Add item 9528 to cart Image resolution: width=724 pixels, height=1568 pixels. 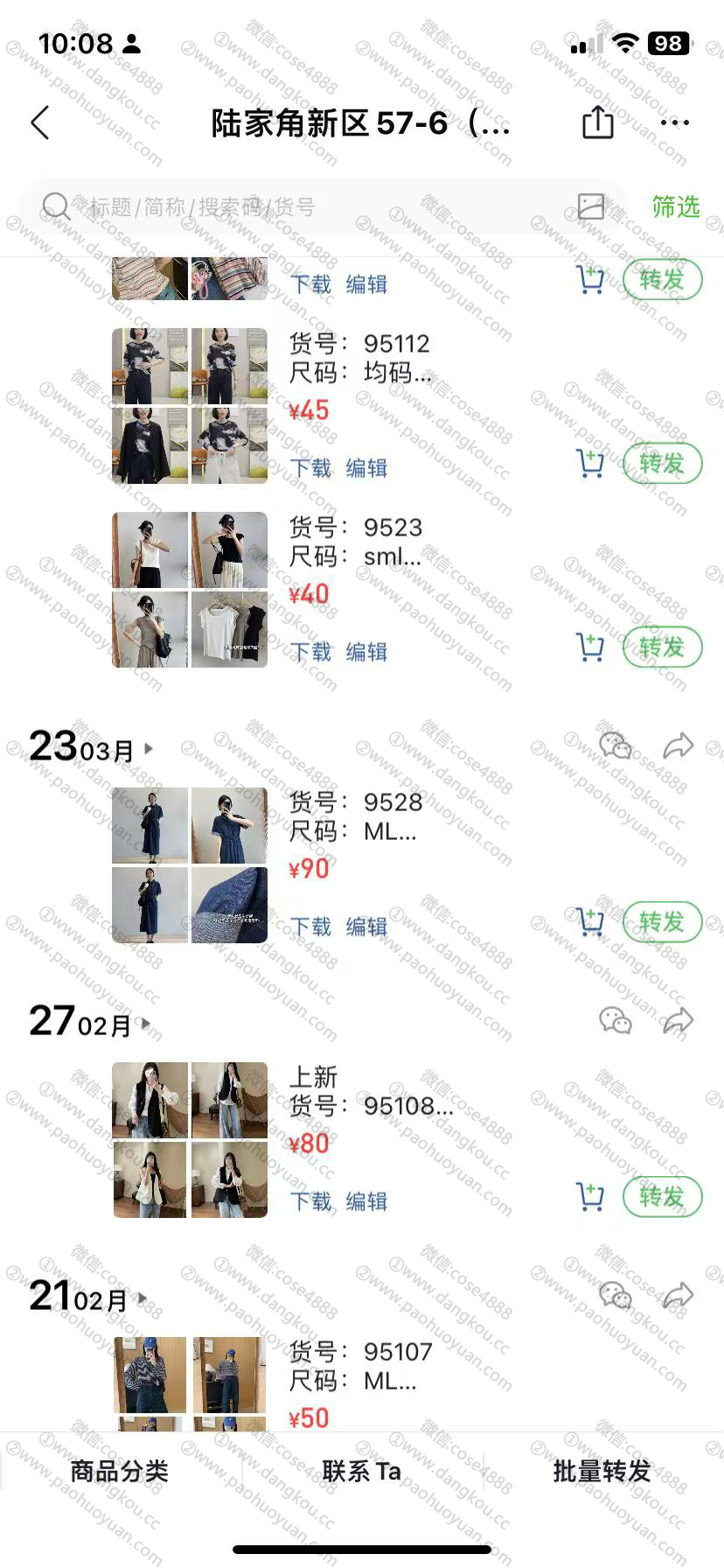[x=590, y=921]
